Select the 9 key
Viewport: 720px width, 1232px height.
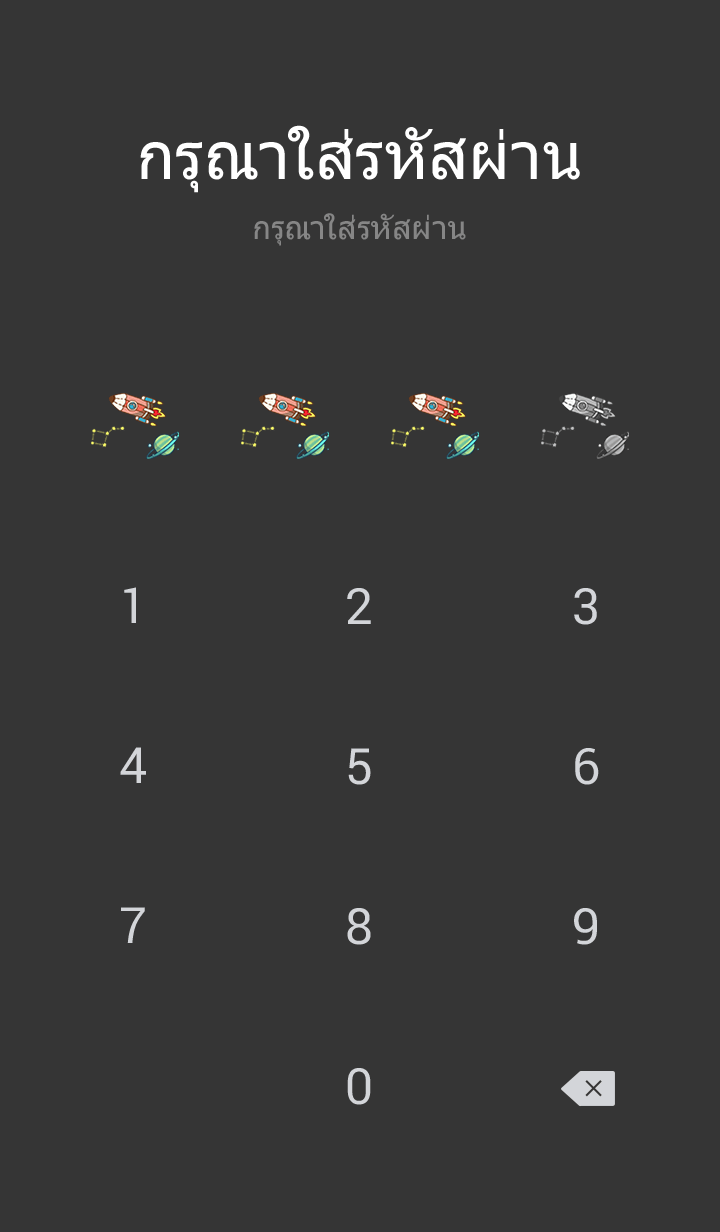point(586,927)
